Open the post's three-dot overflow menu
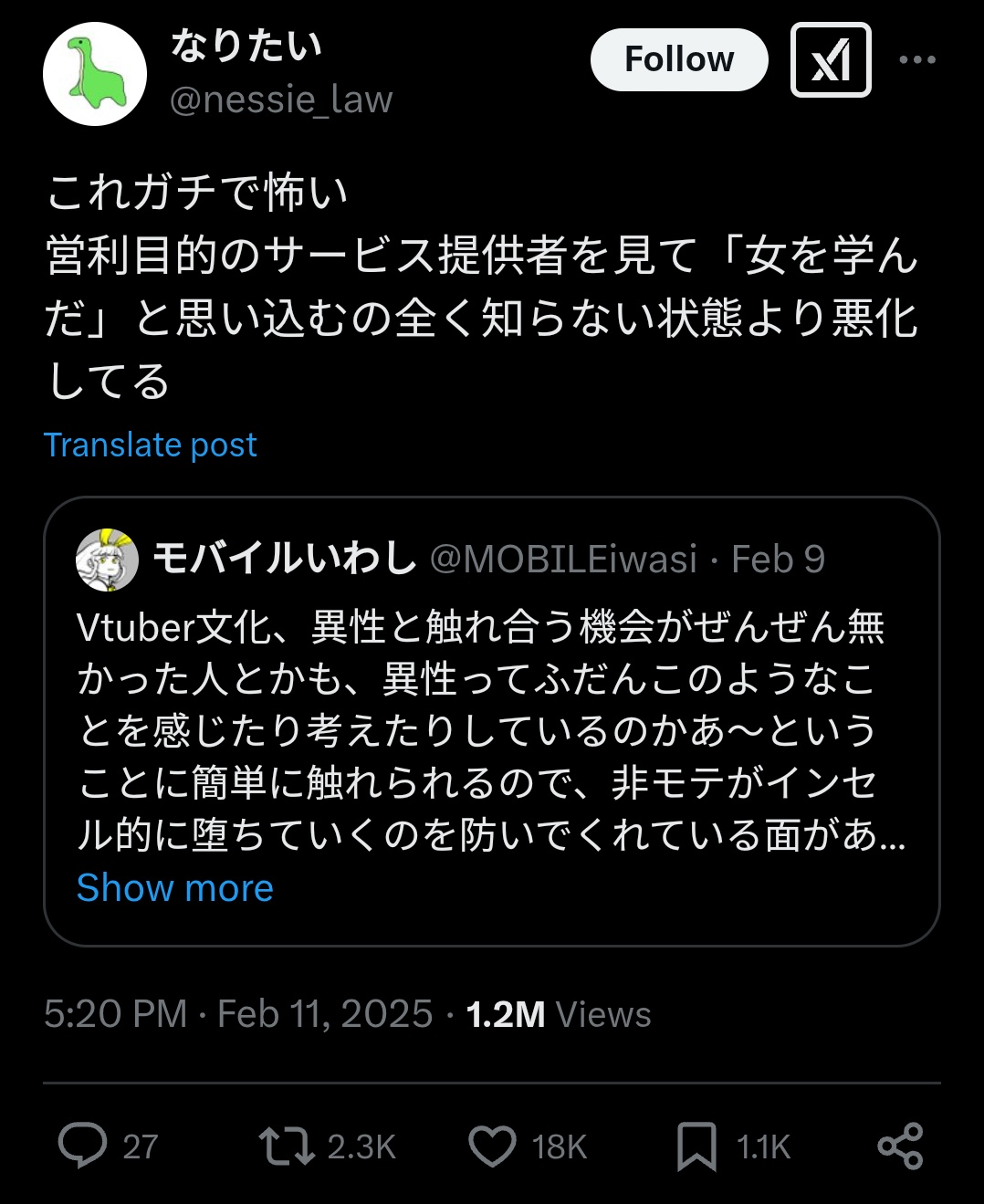 coord(917,60)
